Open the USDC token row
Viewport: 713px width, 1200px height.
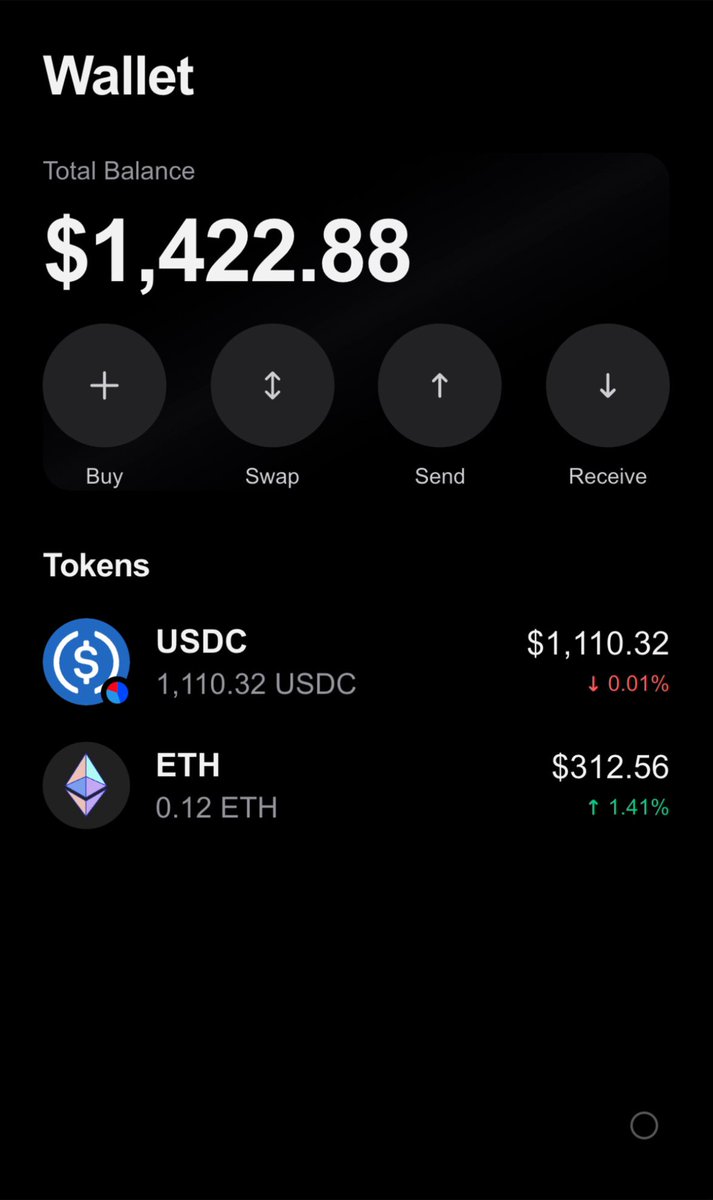click(356, 661)
